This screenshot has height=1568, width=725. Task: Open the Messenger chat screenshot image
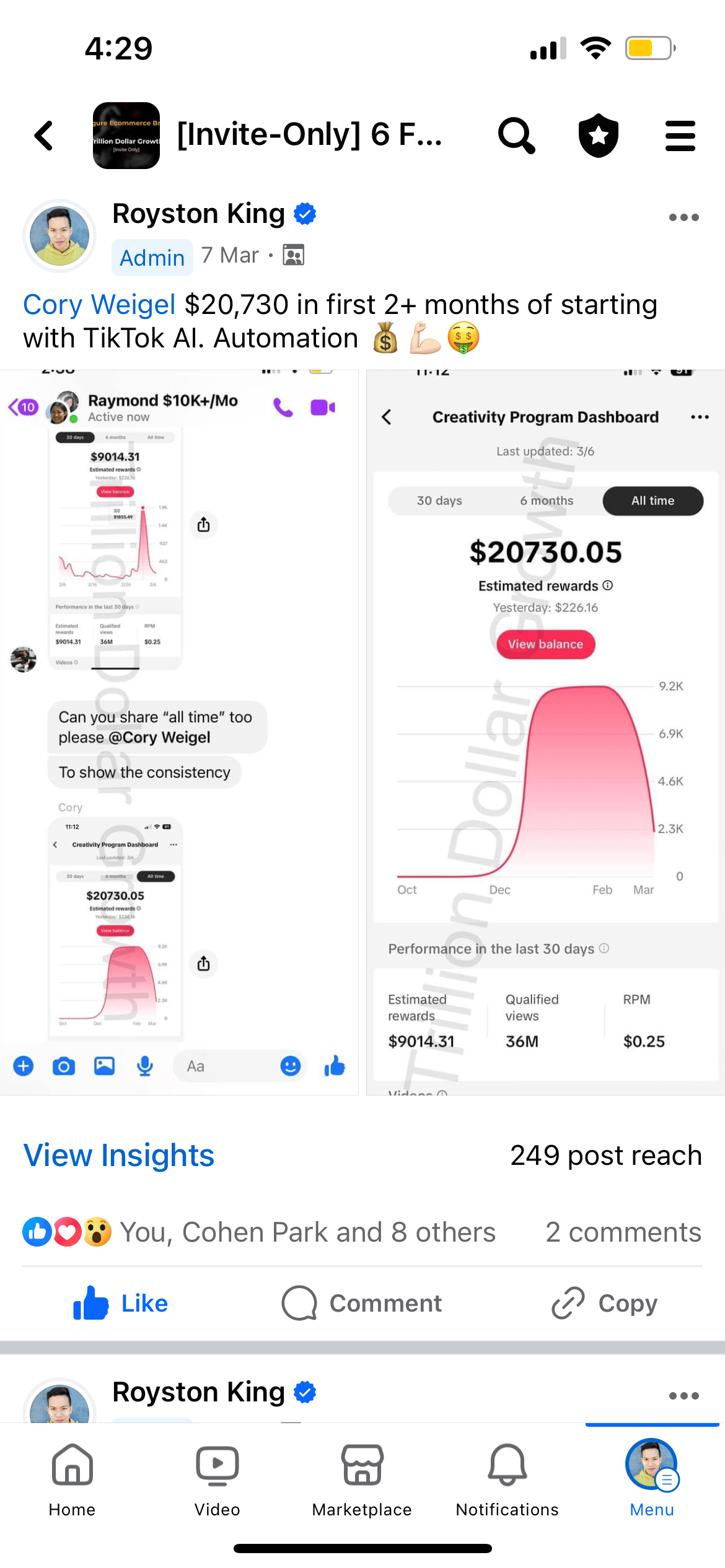tap(179, 731)
